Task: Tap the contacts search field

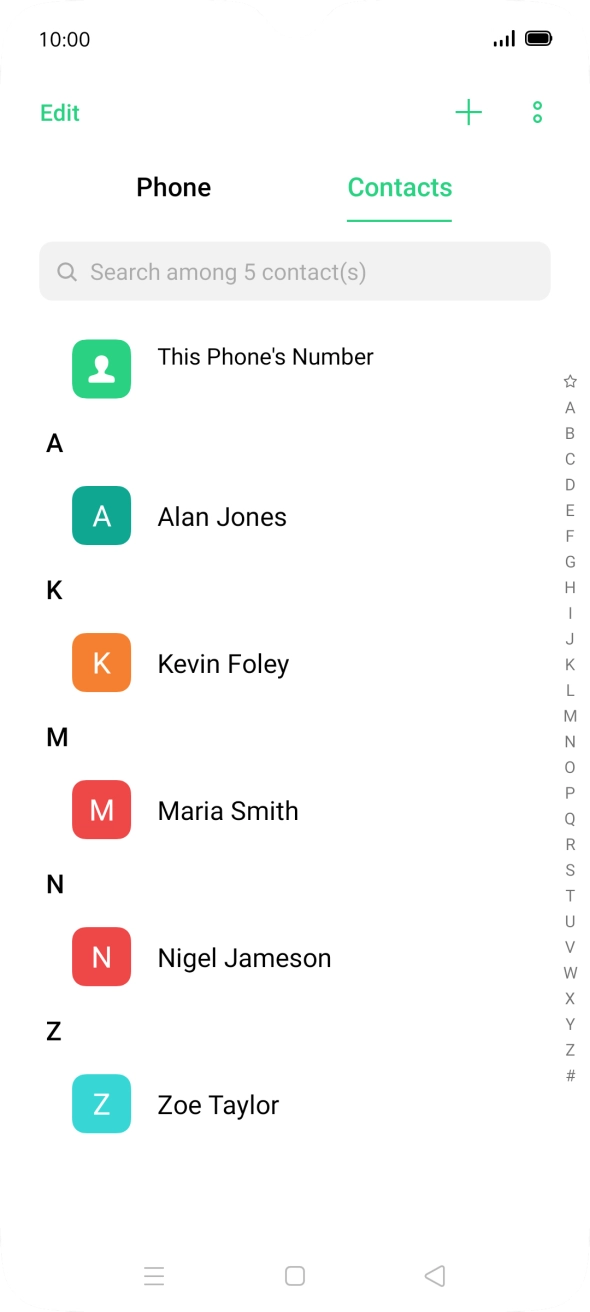Action: tap(295, 271)
